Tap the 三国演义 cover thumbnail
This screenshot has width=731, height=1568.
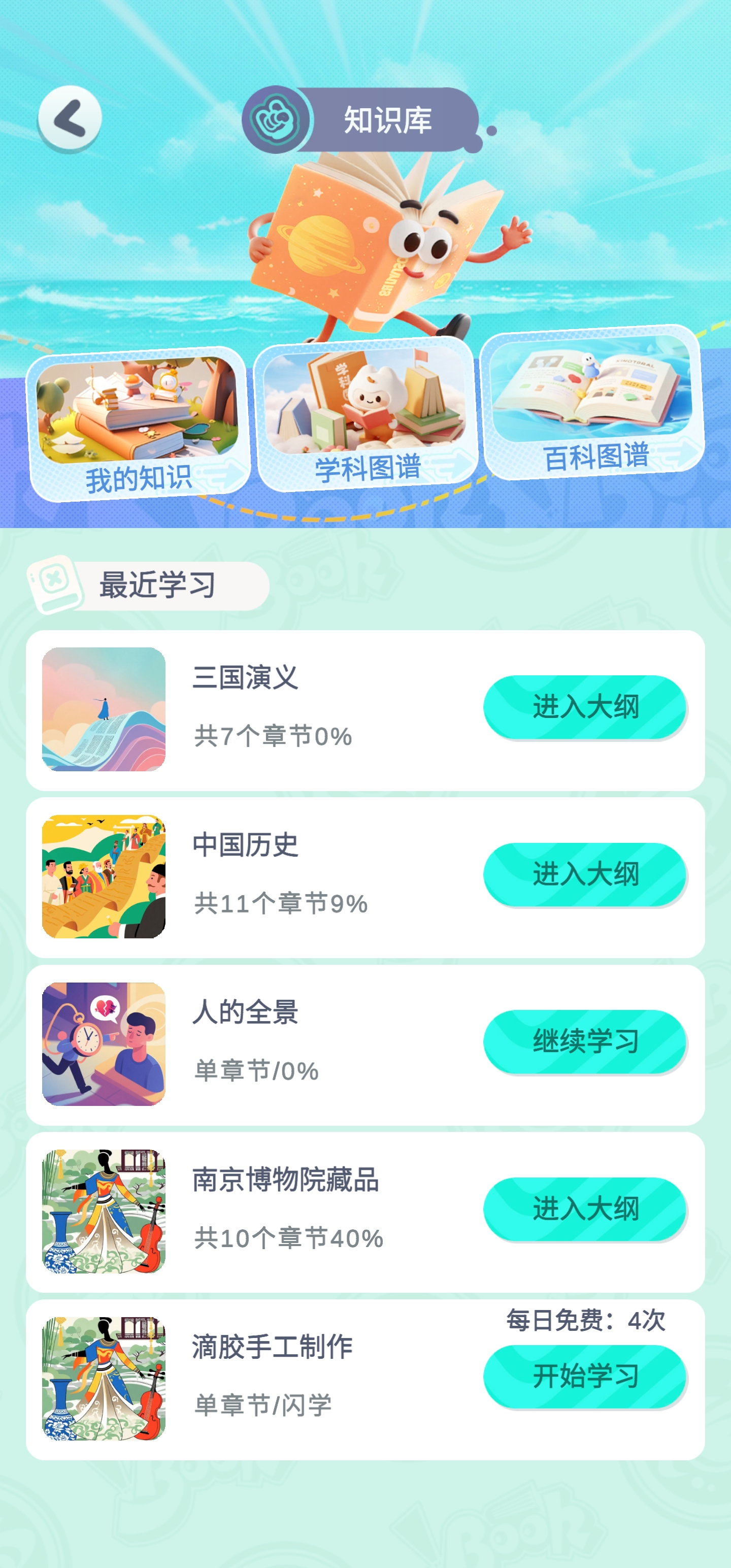click(x=105, y=707)
